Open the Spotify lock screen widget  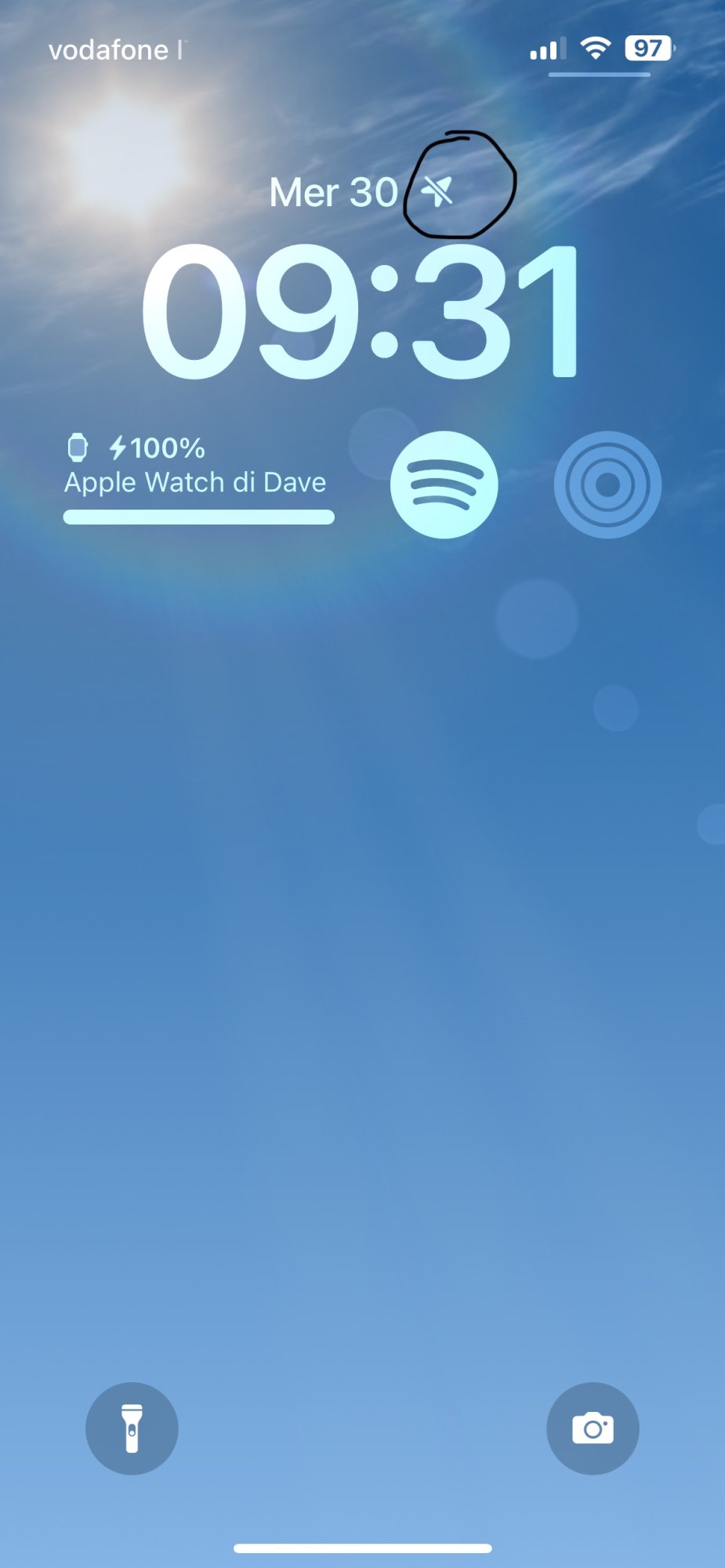tap(444, 485)
